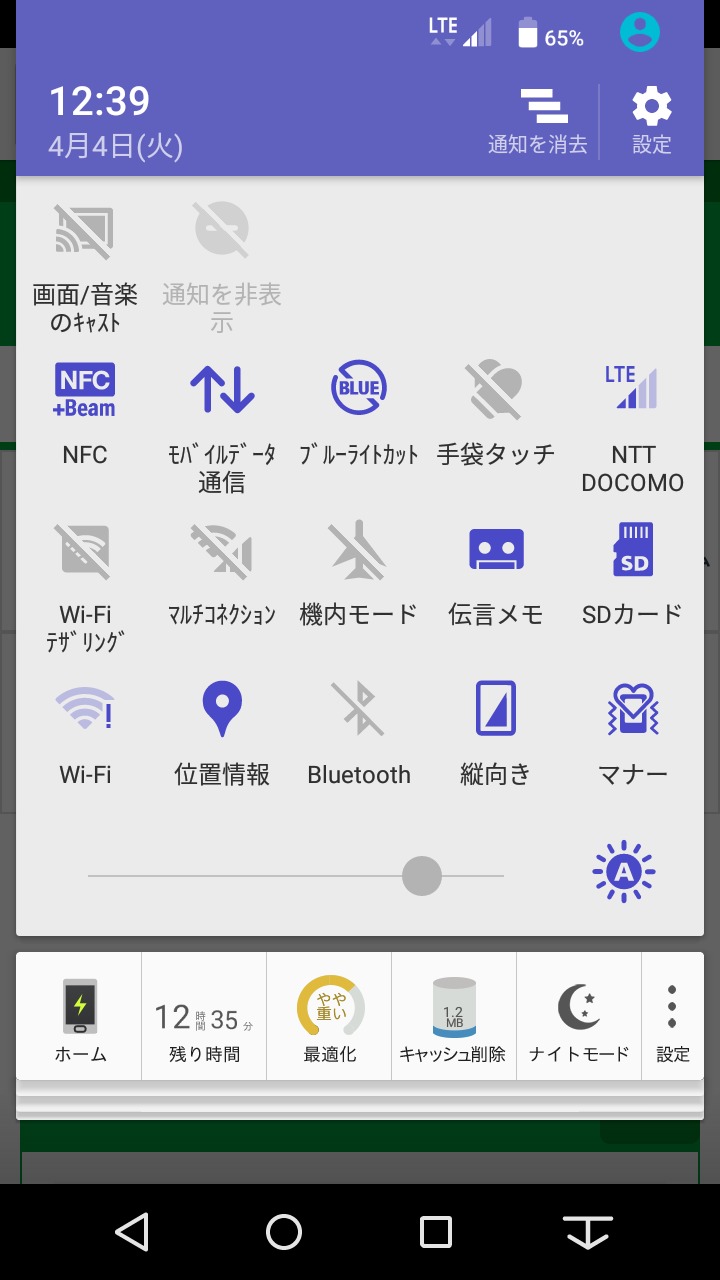Toggle auto brightness sun icon
This screenshot has height=1280, width=720.
(623, 872)
